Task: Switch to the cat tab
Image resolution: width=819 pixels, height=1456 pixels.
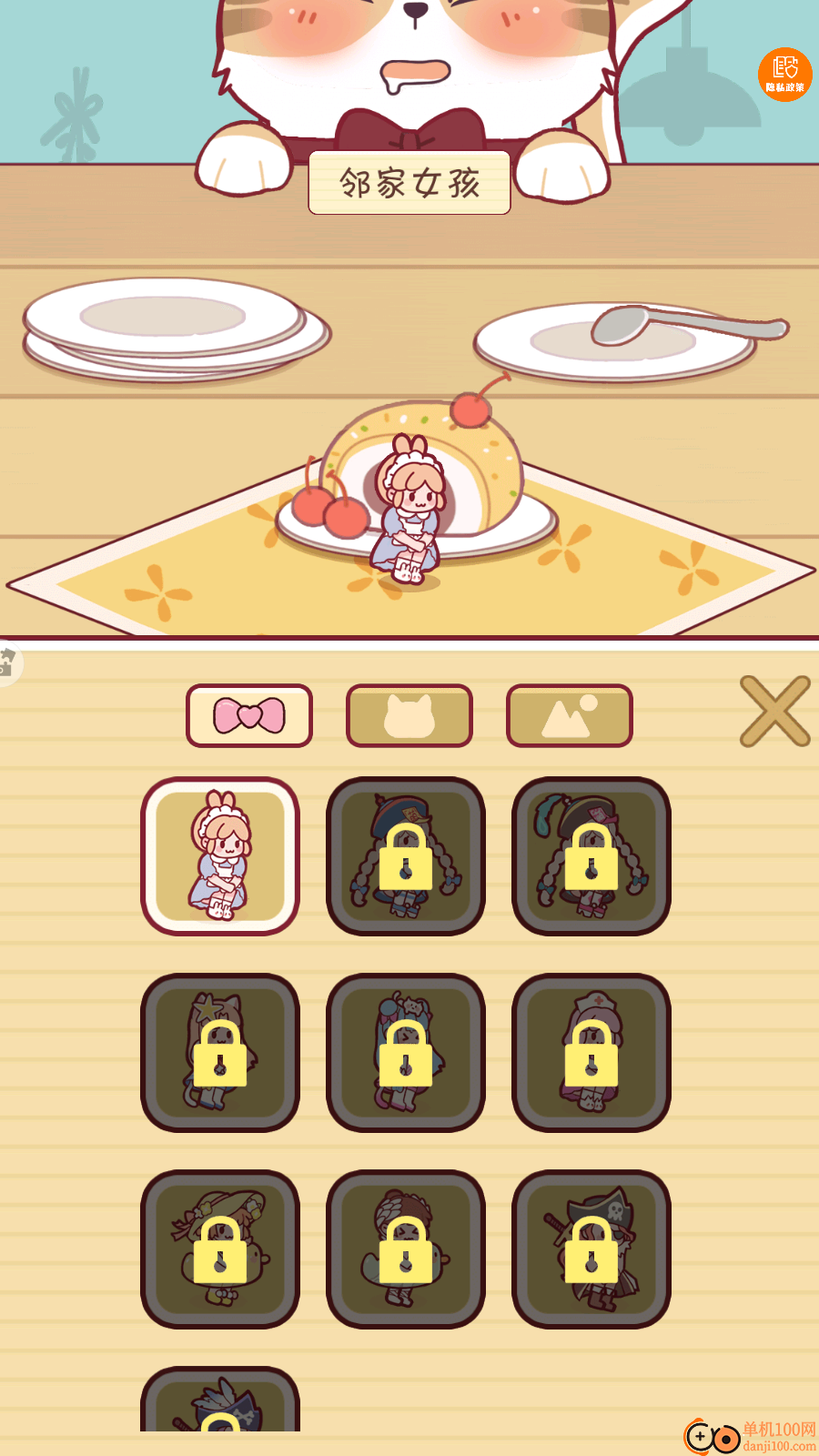Action: 409,716
